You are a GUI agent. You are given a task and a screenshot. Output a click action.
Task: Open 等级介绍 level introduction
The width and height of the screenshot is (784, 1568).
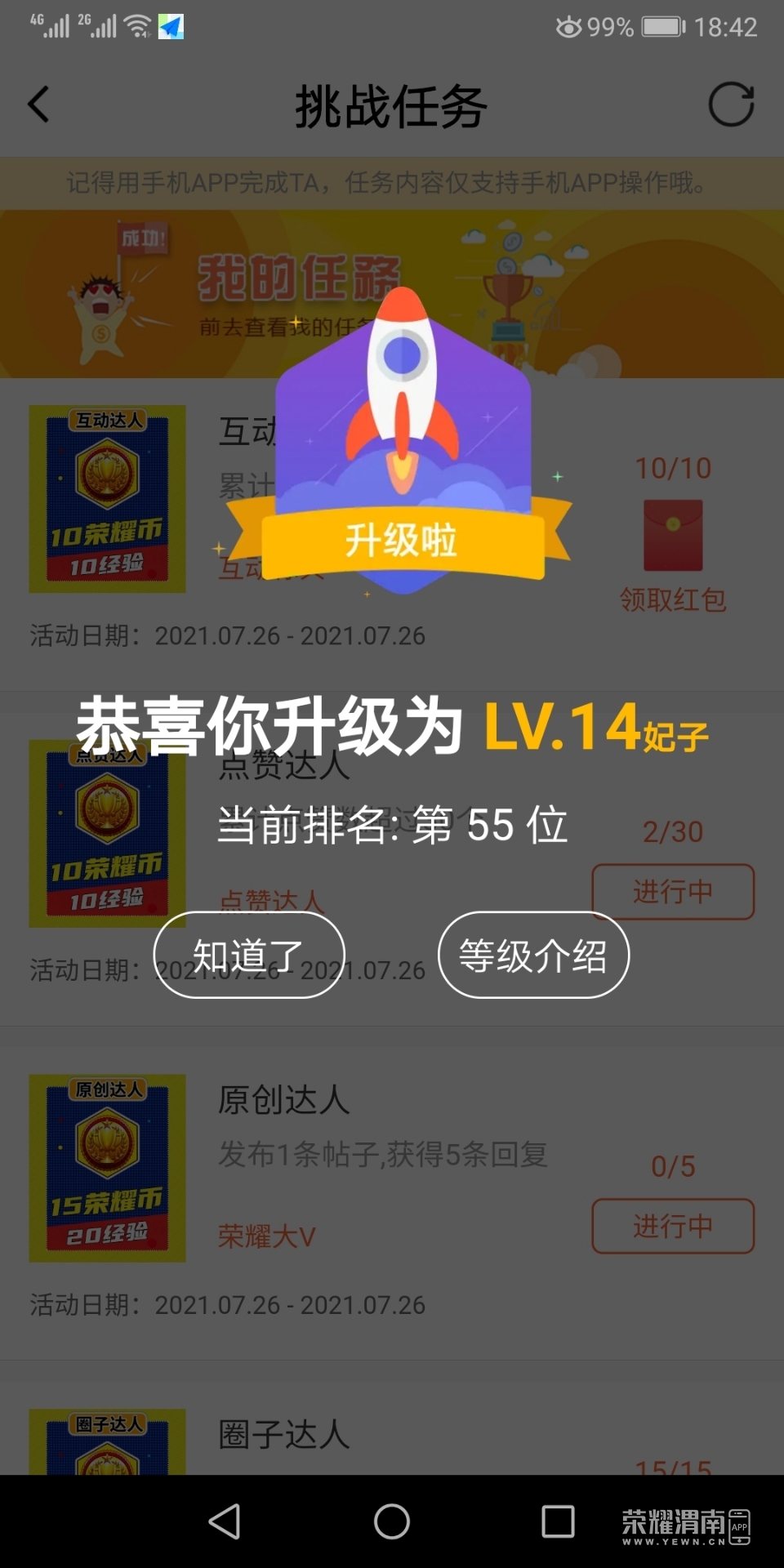533,955
